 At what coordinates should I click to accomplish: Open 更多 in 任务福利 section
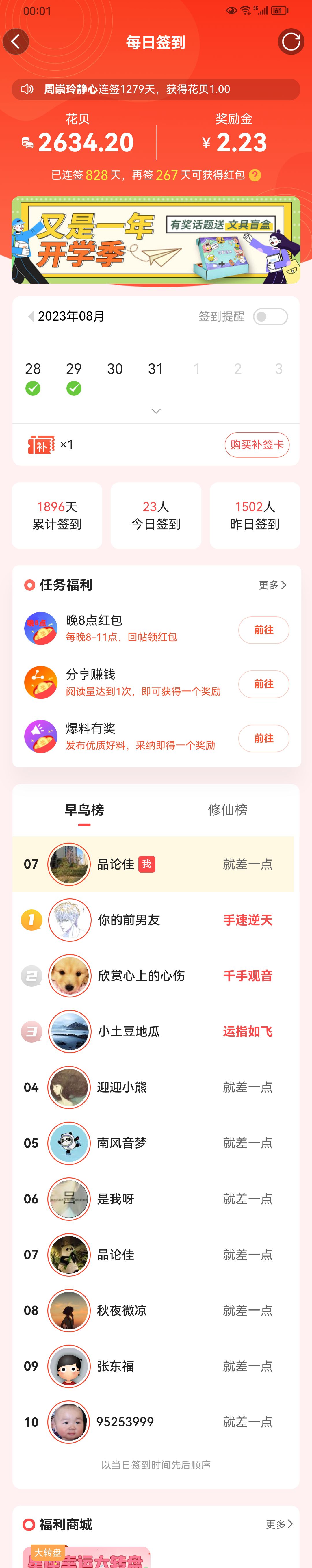(272, 585)
